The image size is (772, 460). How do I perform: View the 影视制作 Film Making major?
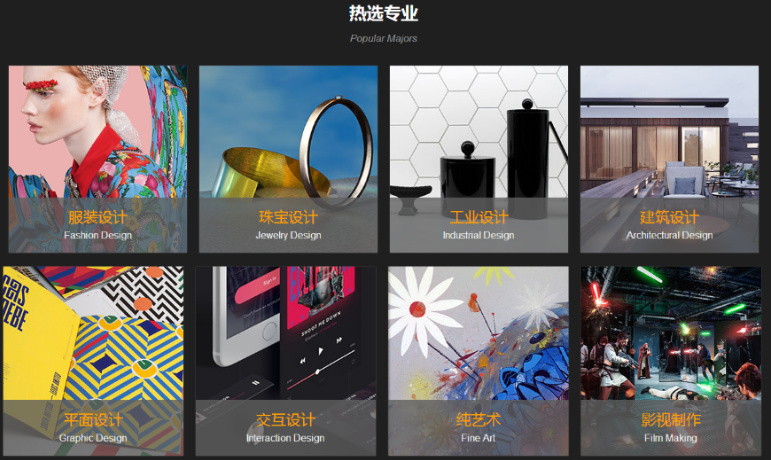pyautogui.click(x=670, y=361)
